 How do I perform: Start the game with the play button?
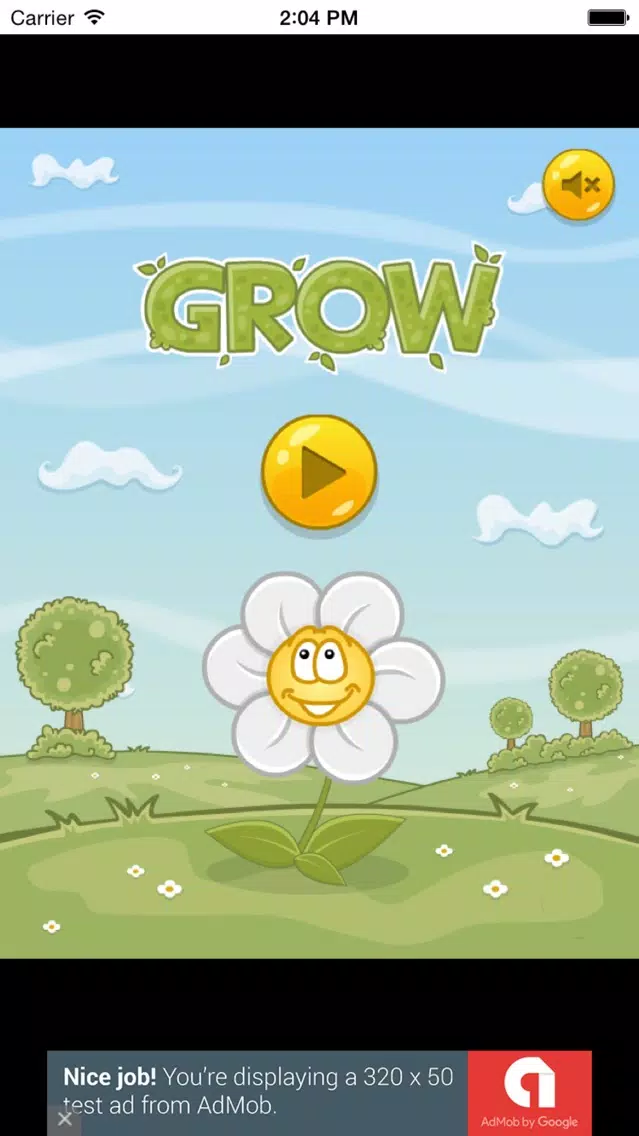(319, 471)
